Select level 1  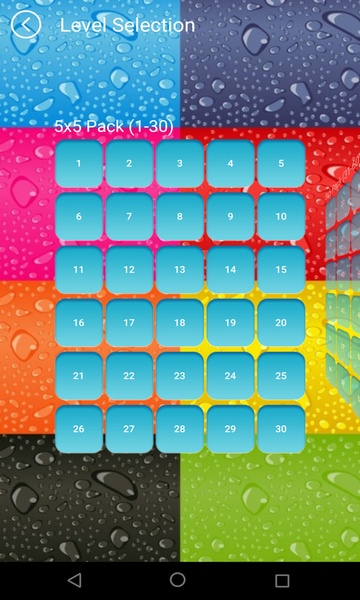(x=79, y=163)
